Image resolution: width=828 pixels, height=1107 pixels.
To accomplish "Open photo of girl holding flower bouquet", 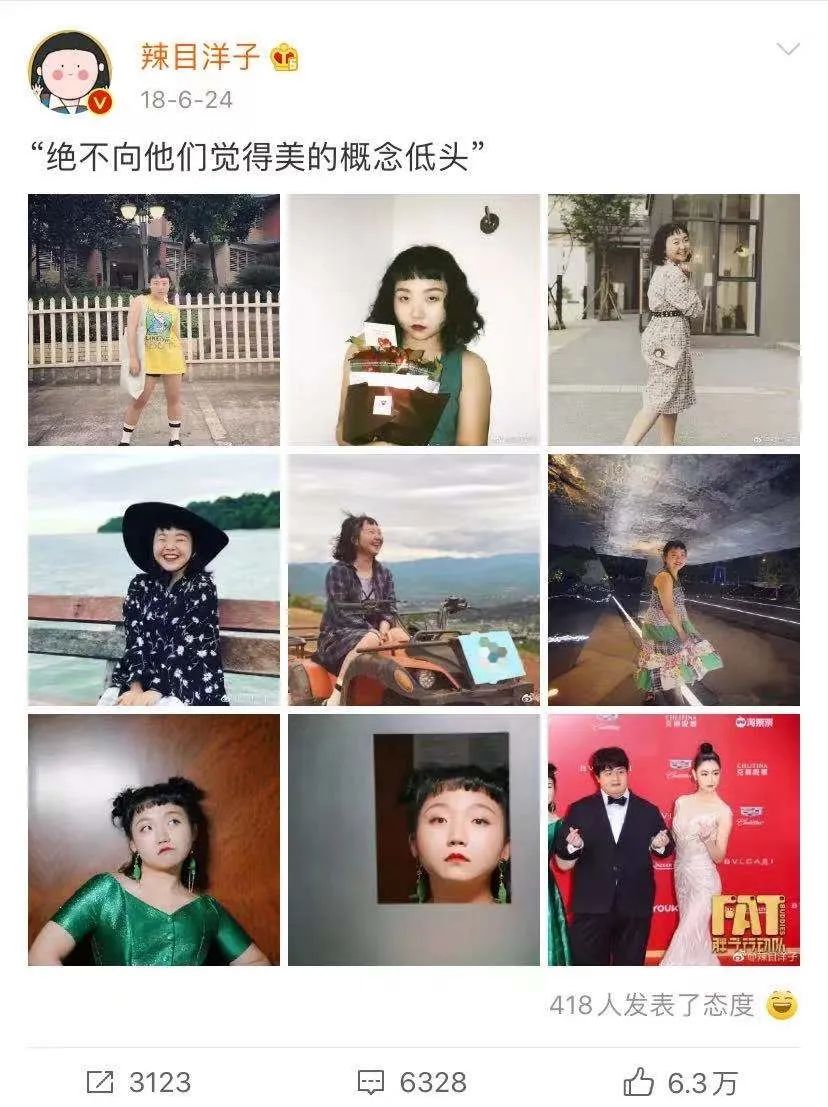I will pyautogui.click(x=414, y=320).
